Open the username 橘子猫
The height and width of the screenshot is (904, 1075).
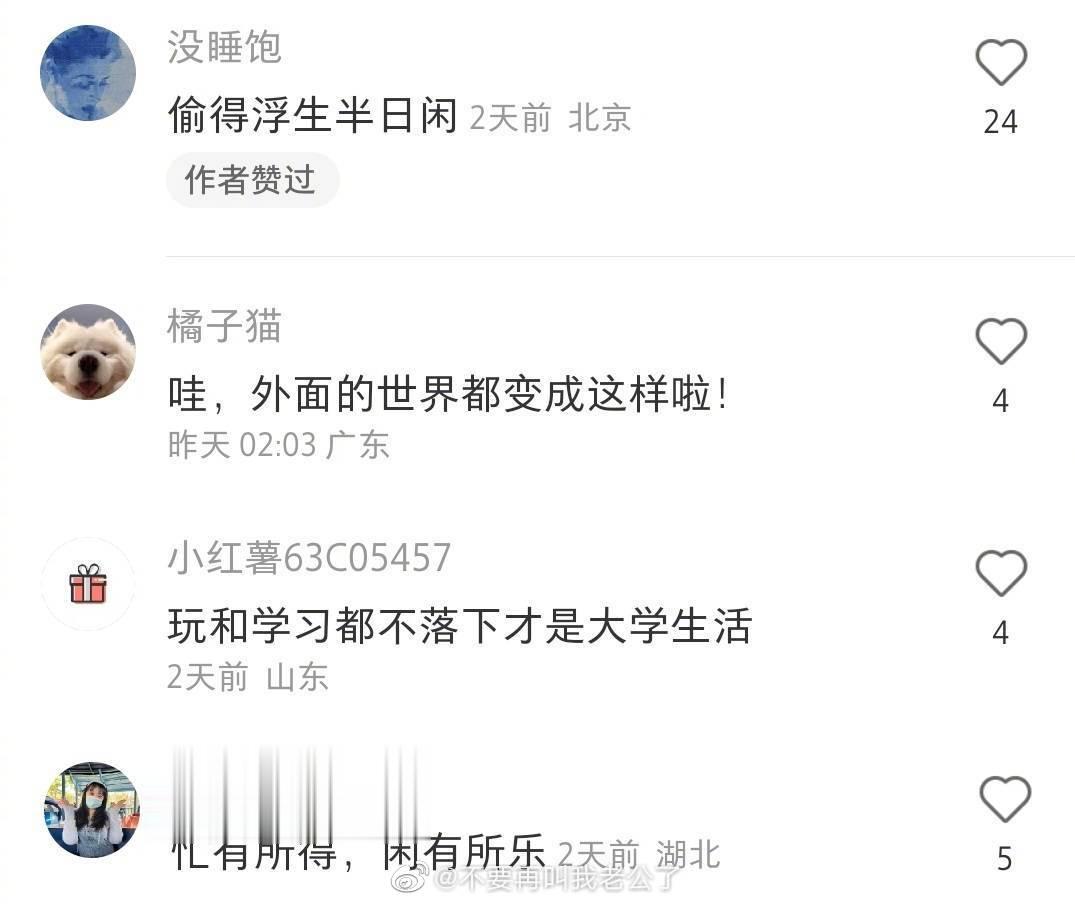224,327
